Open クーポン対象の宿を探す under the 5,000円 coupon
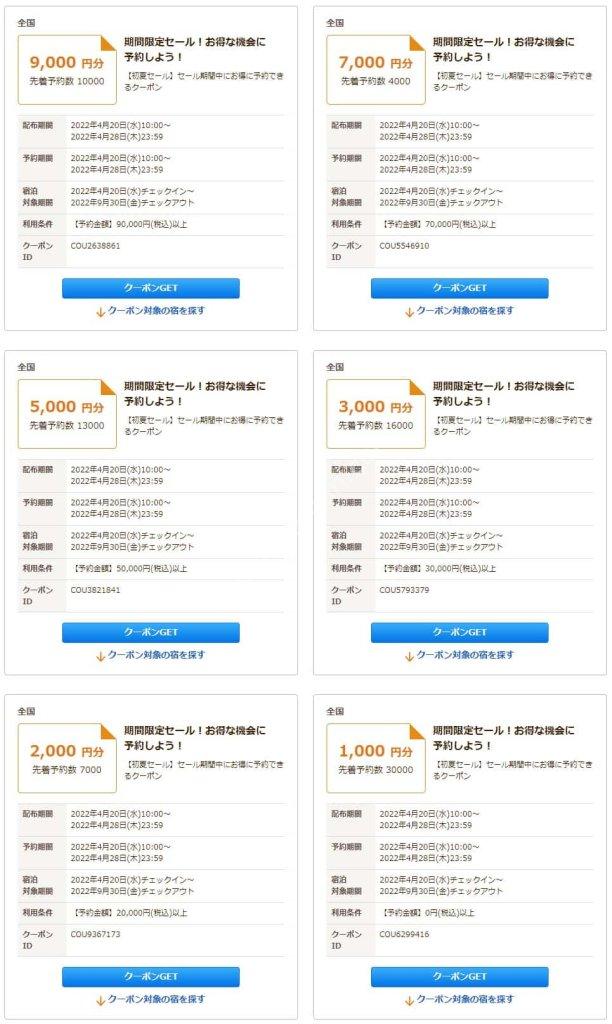This screenshot has width=612, height=1024. point(151,655)
